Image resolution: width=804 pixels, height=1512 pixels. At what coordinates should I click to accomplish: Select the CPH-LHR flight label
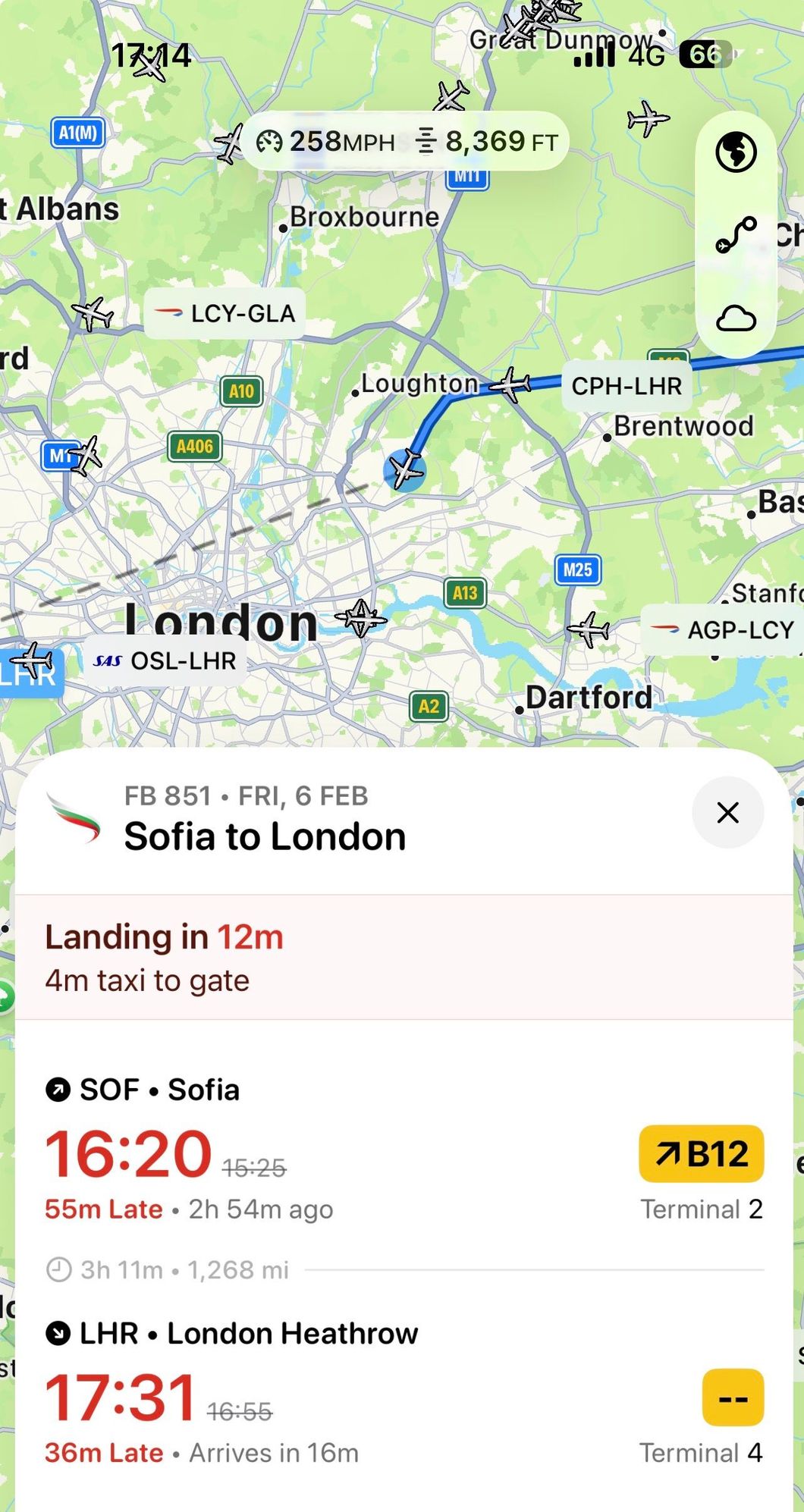tap(627, 385)
